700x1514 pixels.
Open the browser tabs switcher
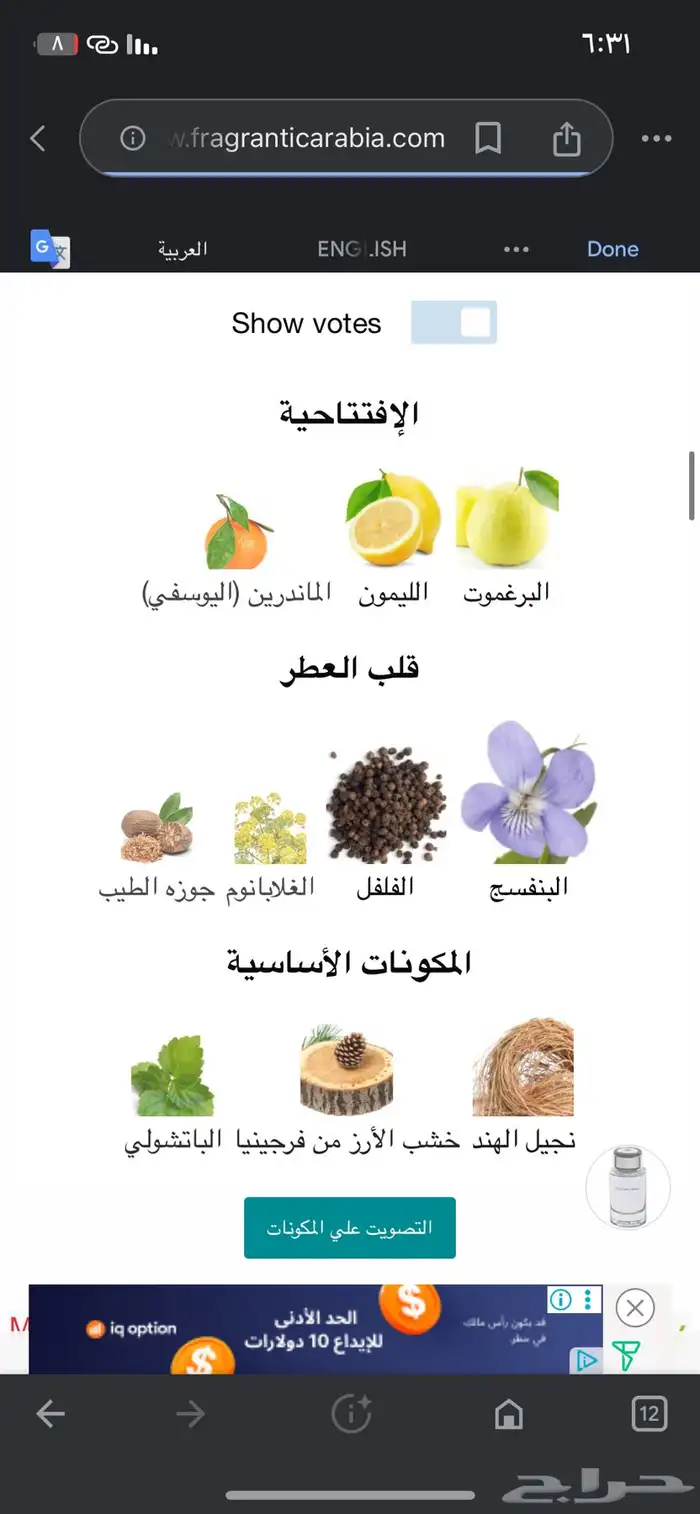click(649, 1413)
